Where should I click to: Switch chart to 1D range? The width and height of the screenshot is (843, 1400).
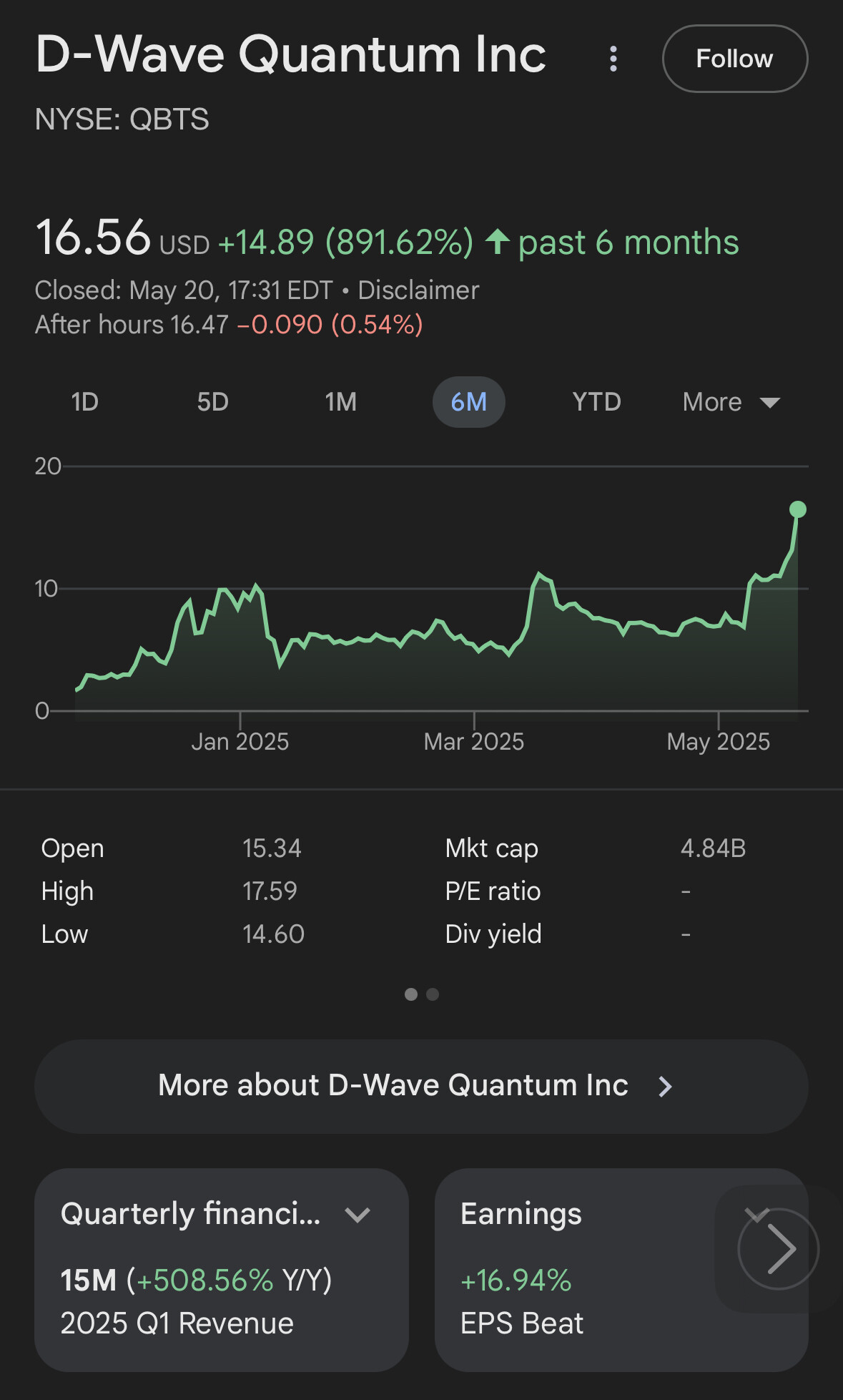pos(85,402)
